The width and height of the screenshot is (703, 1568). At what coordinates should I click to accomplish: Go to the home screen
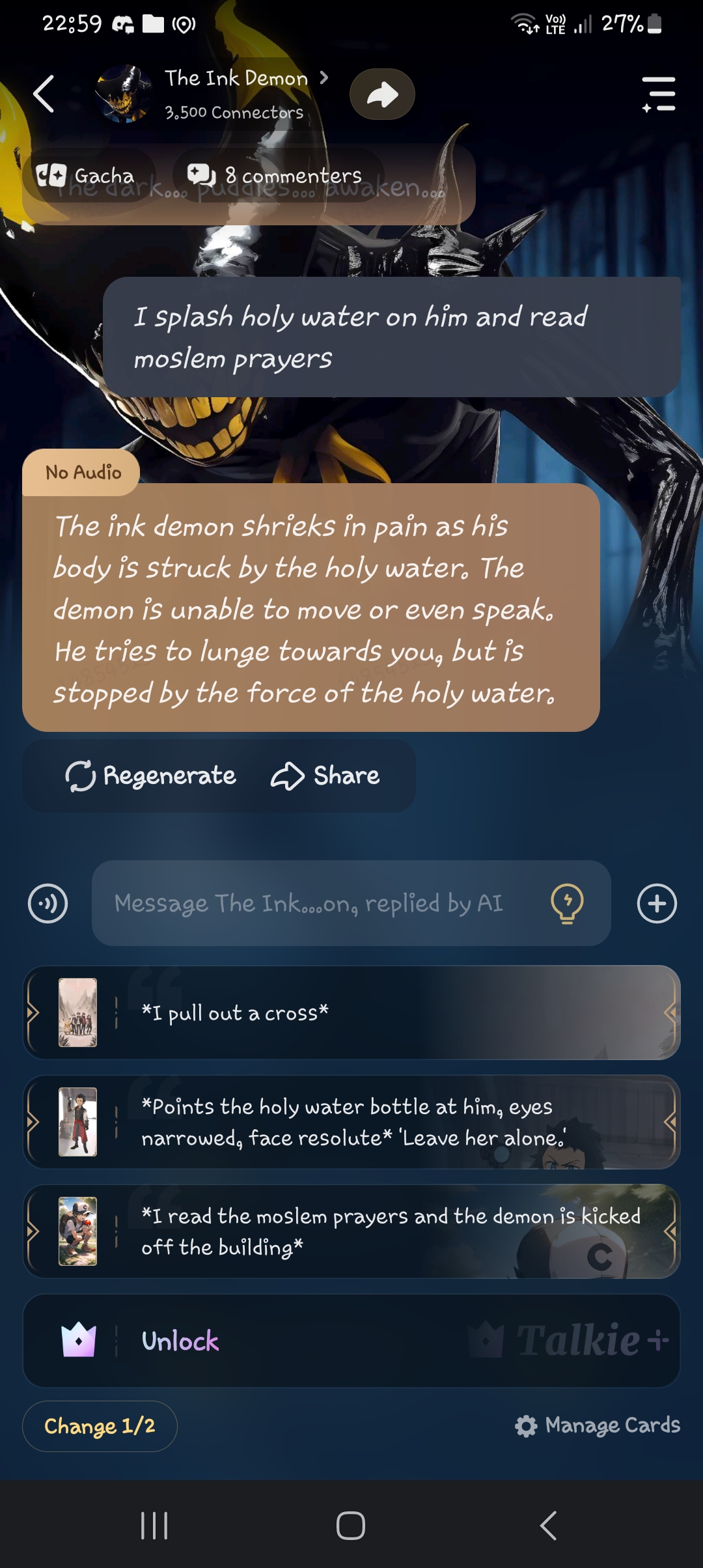[x=351, y=1526]
